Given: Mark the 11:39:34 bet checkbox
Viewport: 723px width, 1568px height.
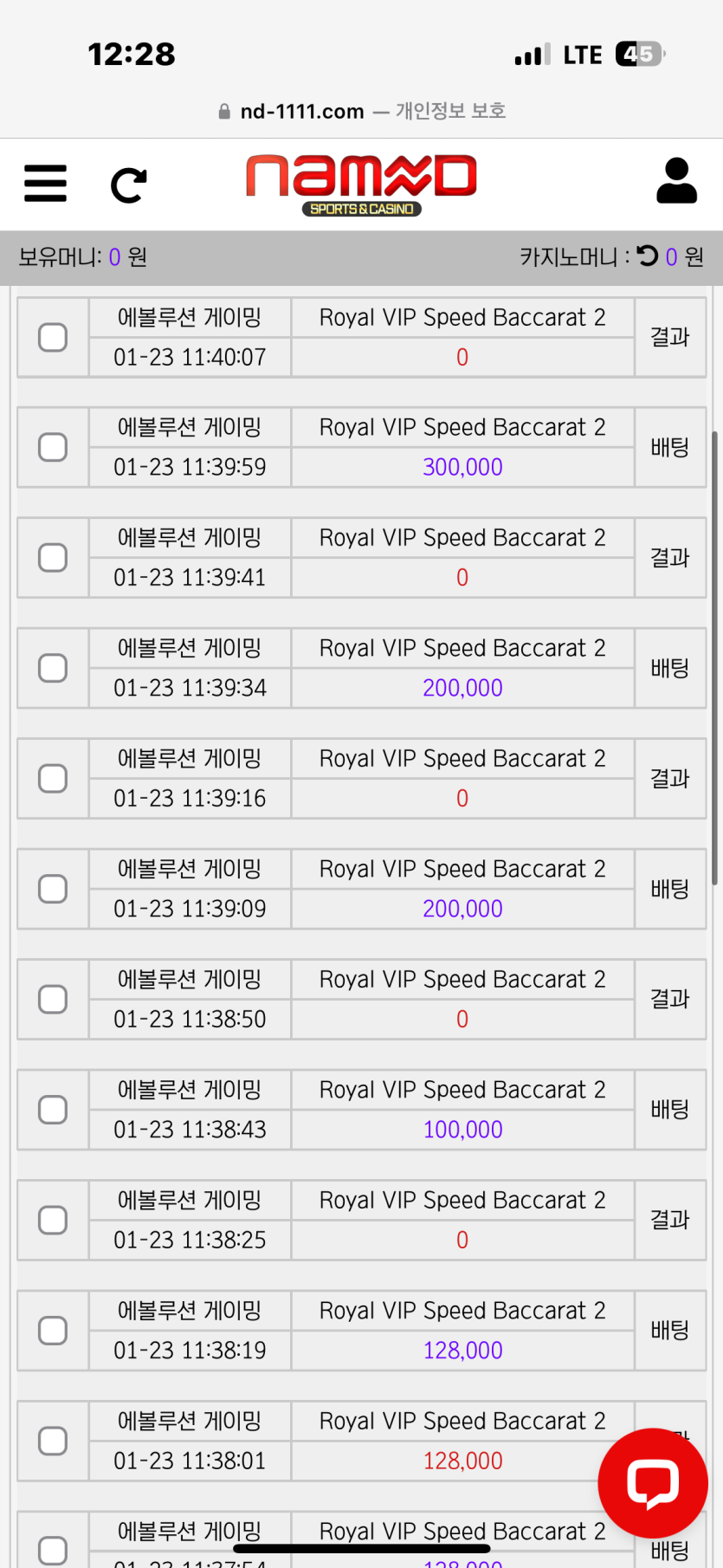Looking at the screenshot, I should 53,668.
